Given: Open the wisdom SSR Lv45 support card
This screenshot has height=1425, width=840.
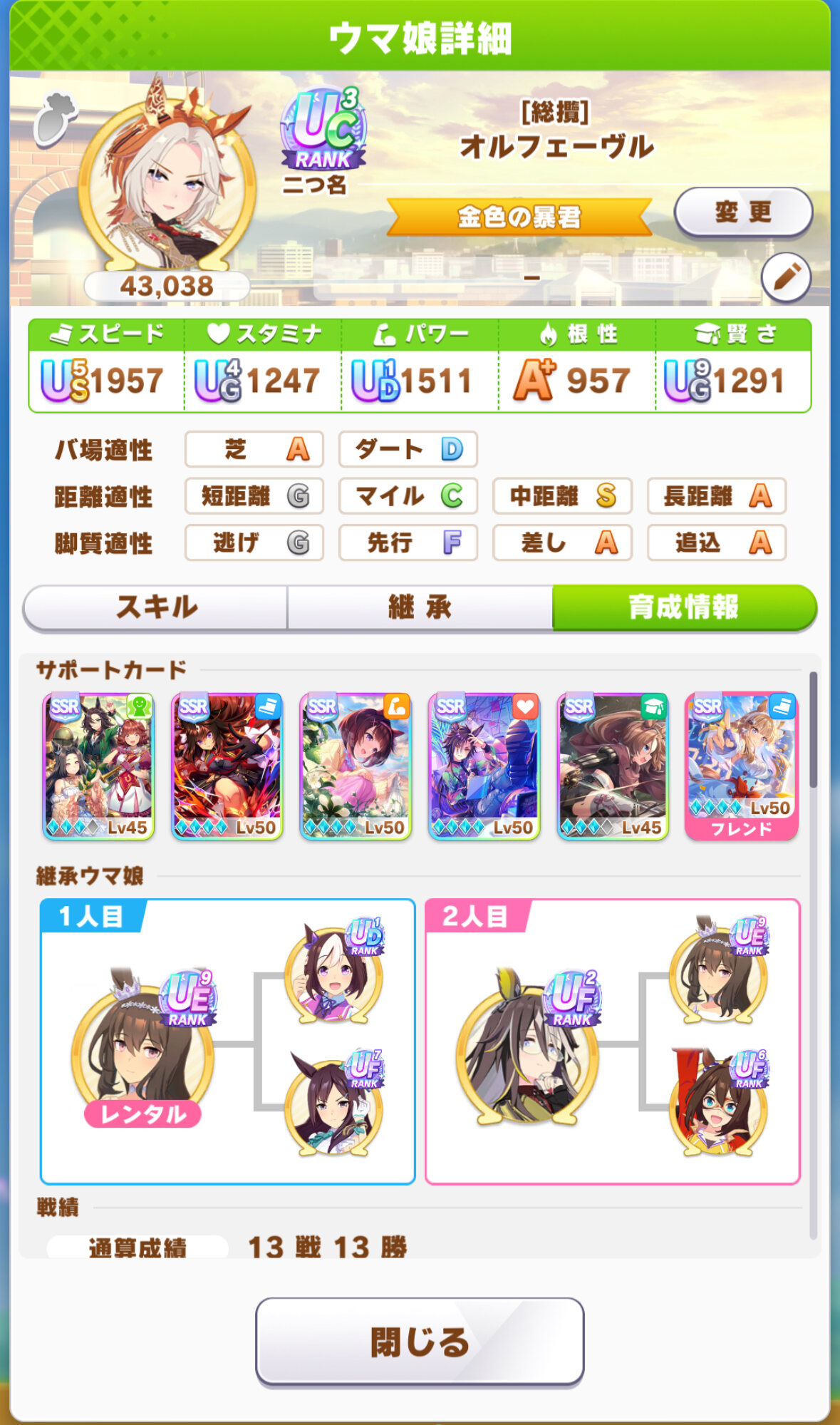Looking at the screenshot, I should pos(613,766).
